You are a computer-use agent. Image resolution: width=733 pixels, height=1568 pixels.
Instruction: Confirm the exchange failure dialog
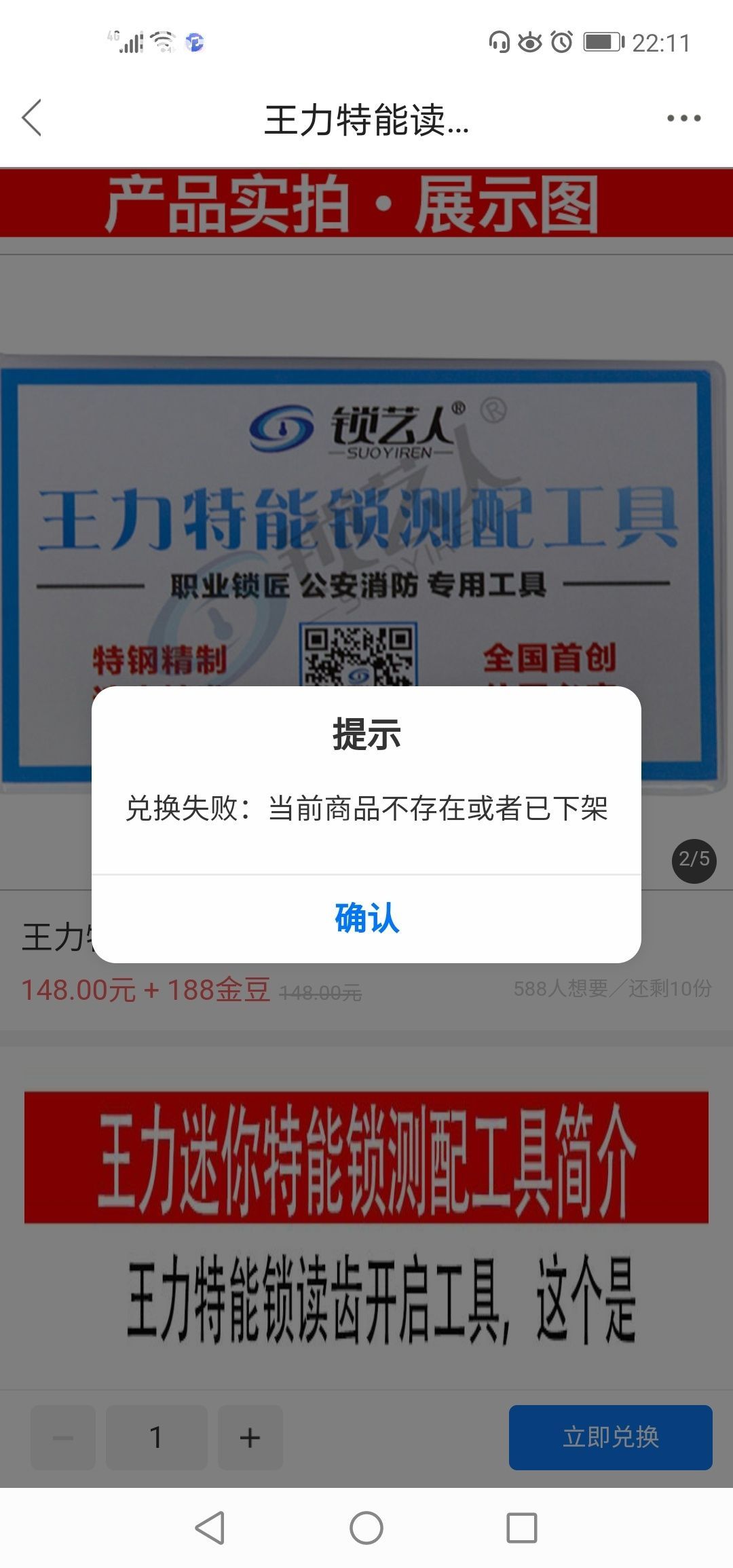(366, 918)
